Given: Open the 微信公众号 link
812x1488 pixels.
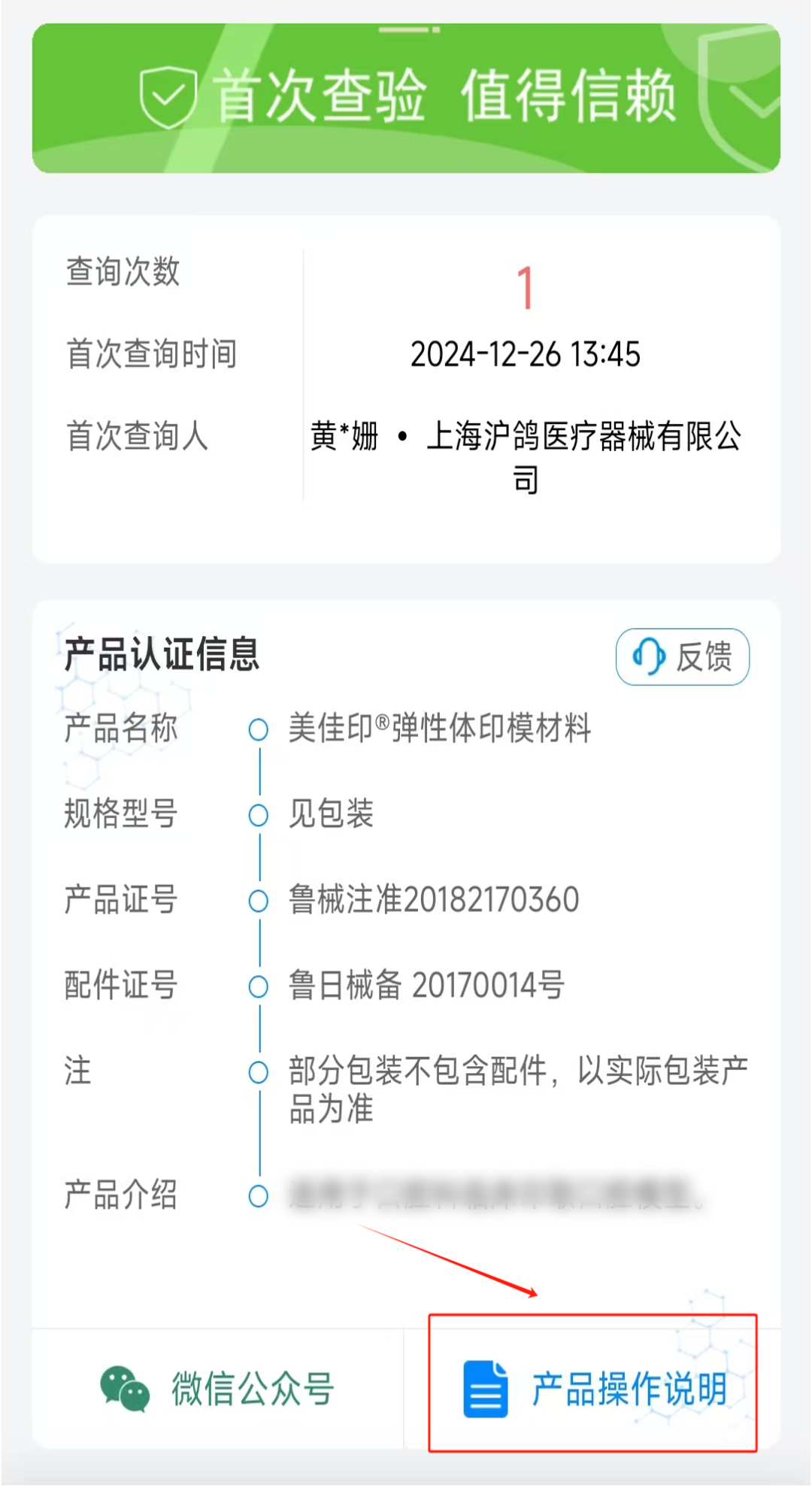Looking at the screenshot, I should [218, 1388].
